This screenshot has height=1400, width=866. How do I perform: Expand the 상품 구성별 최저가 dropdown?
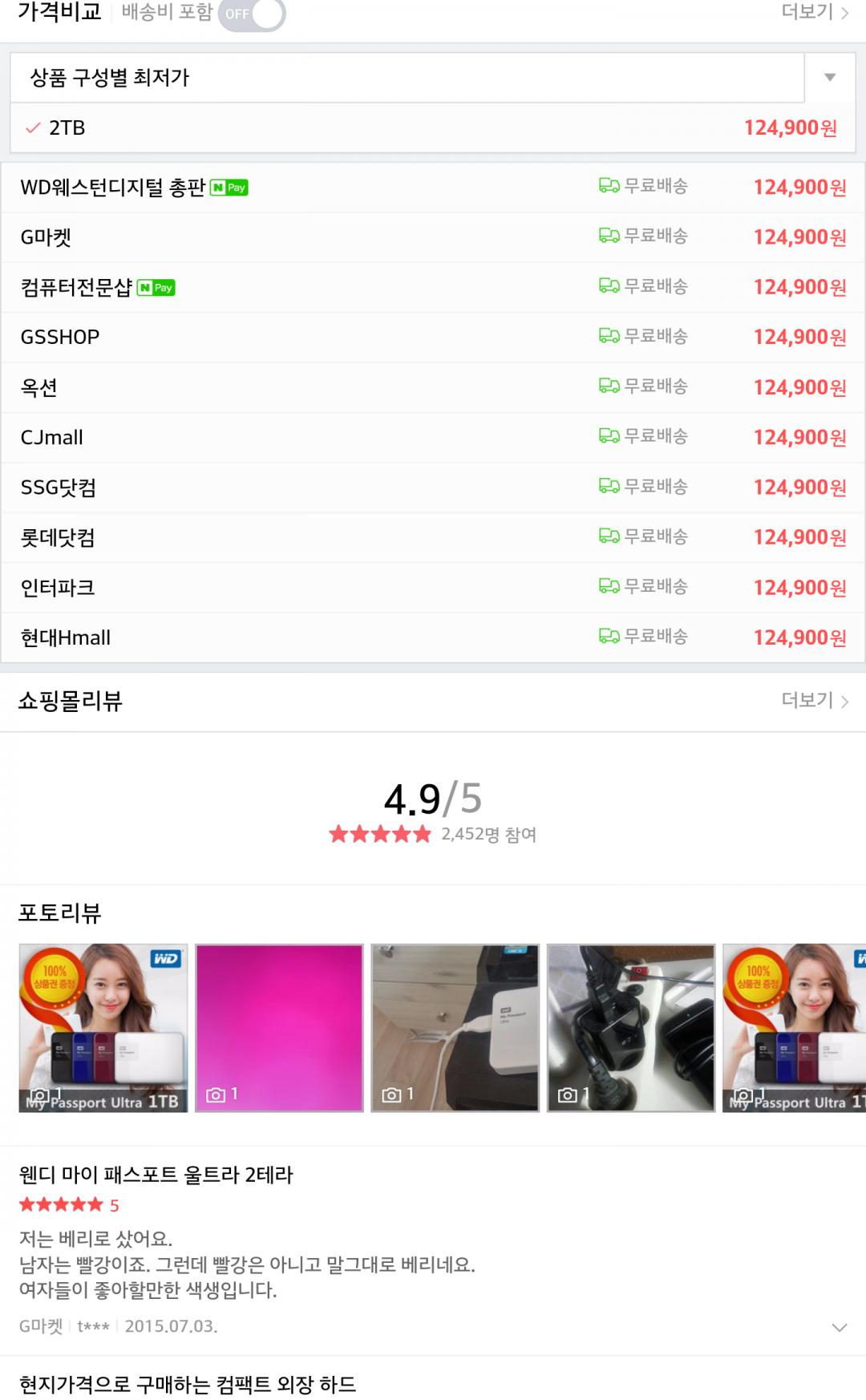(830, 78)
